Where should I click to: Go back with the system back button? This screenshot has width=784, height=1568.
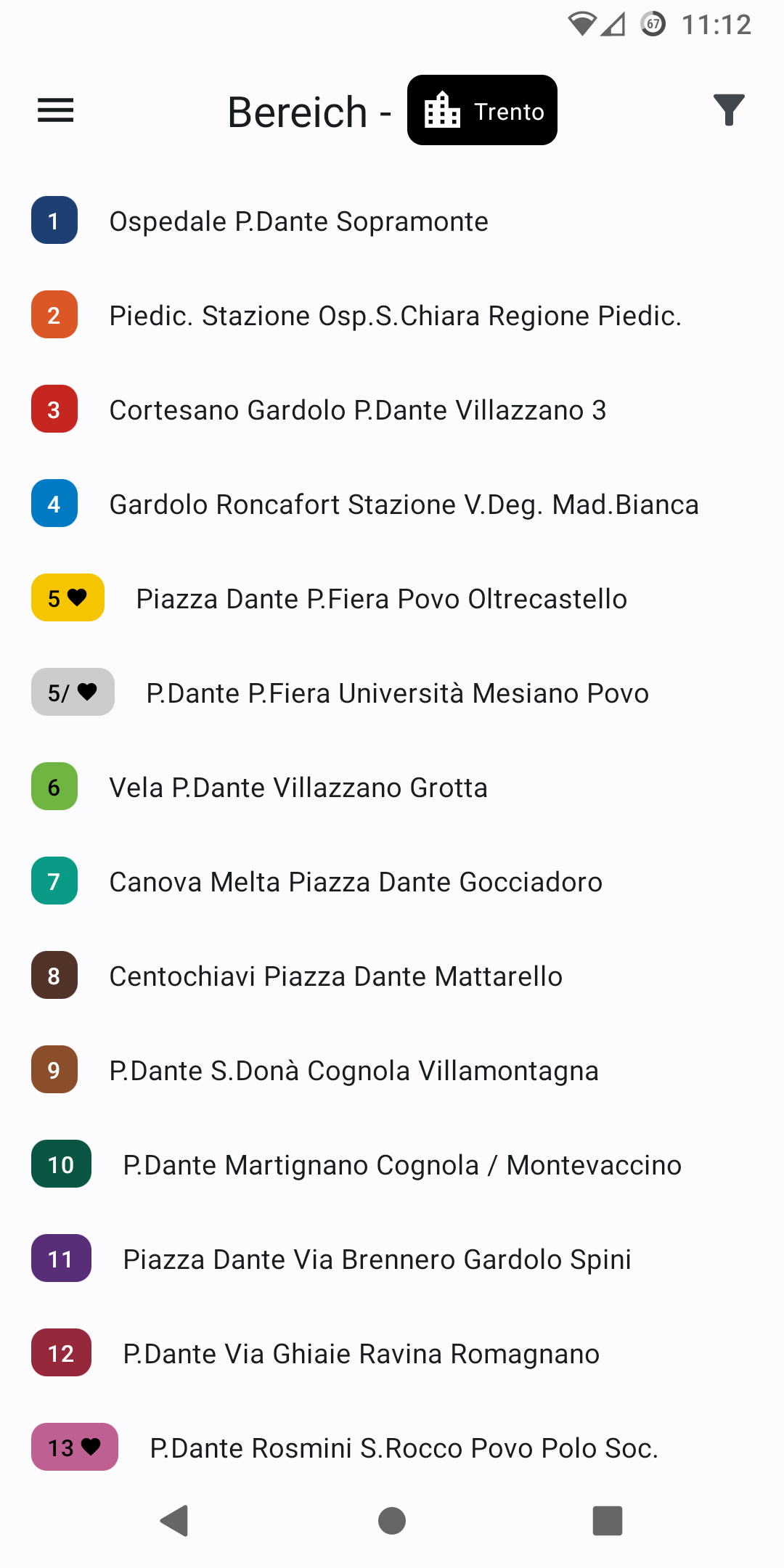(x=174, y=1521)
